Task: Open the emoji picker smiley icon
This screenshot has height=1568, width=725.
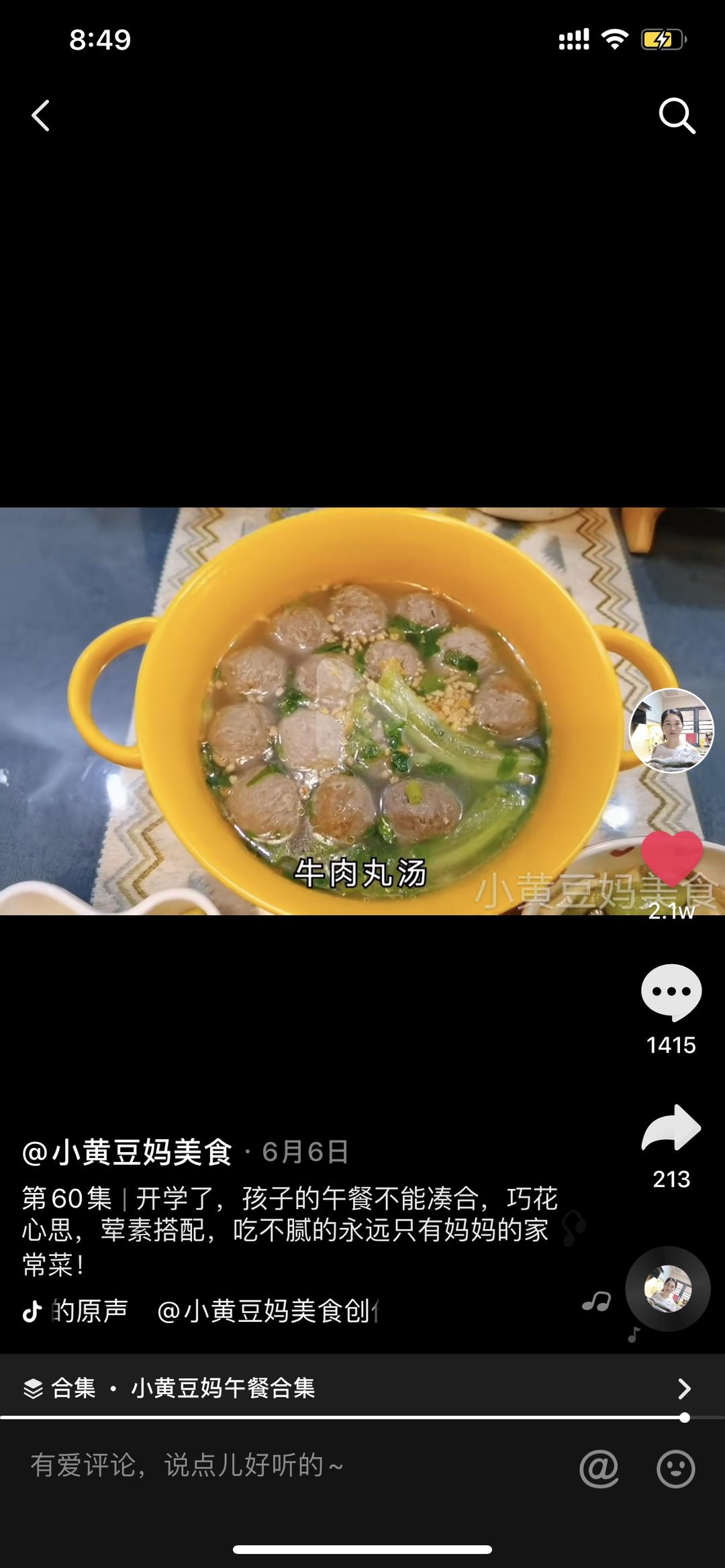Action: pyautogui.click(x=675, y=1468)
